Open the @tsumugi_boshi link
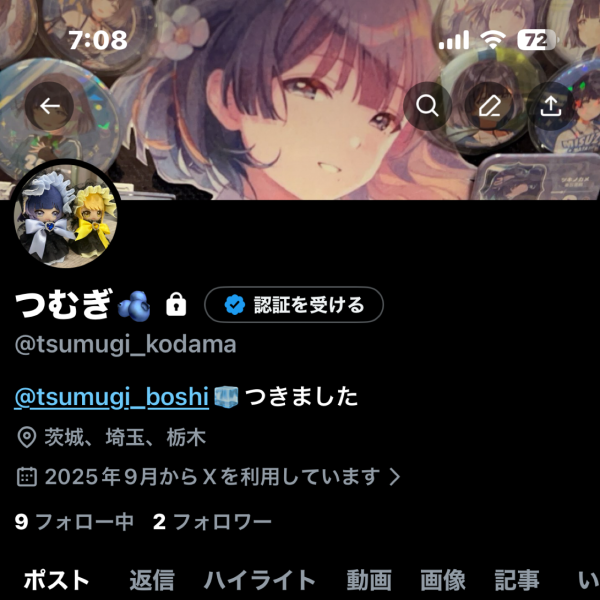The height and width of the screenshot is (600, 600). (x=111, y=397)
